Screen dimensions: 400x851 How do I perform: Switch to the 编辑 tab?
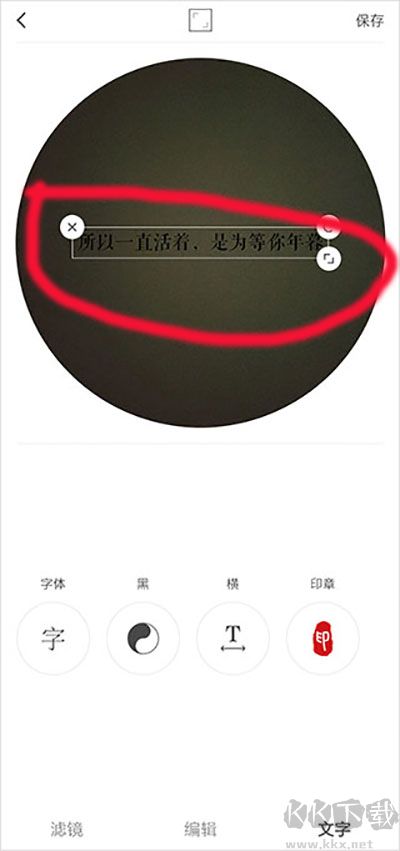click(x=200, y=829)
